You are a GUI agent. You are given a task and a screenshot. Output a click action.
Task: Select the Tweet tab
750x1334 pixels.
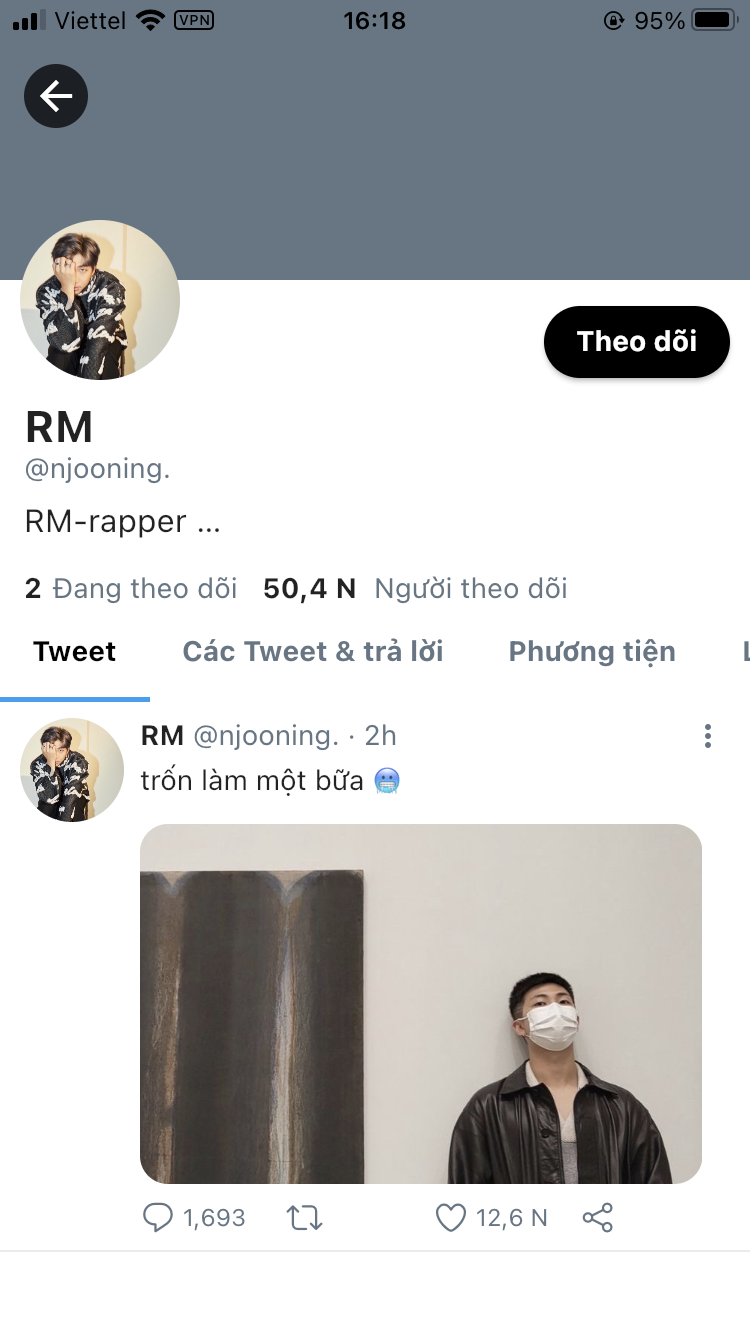pyautogui.click(x=75, y=652)
